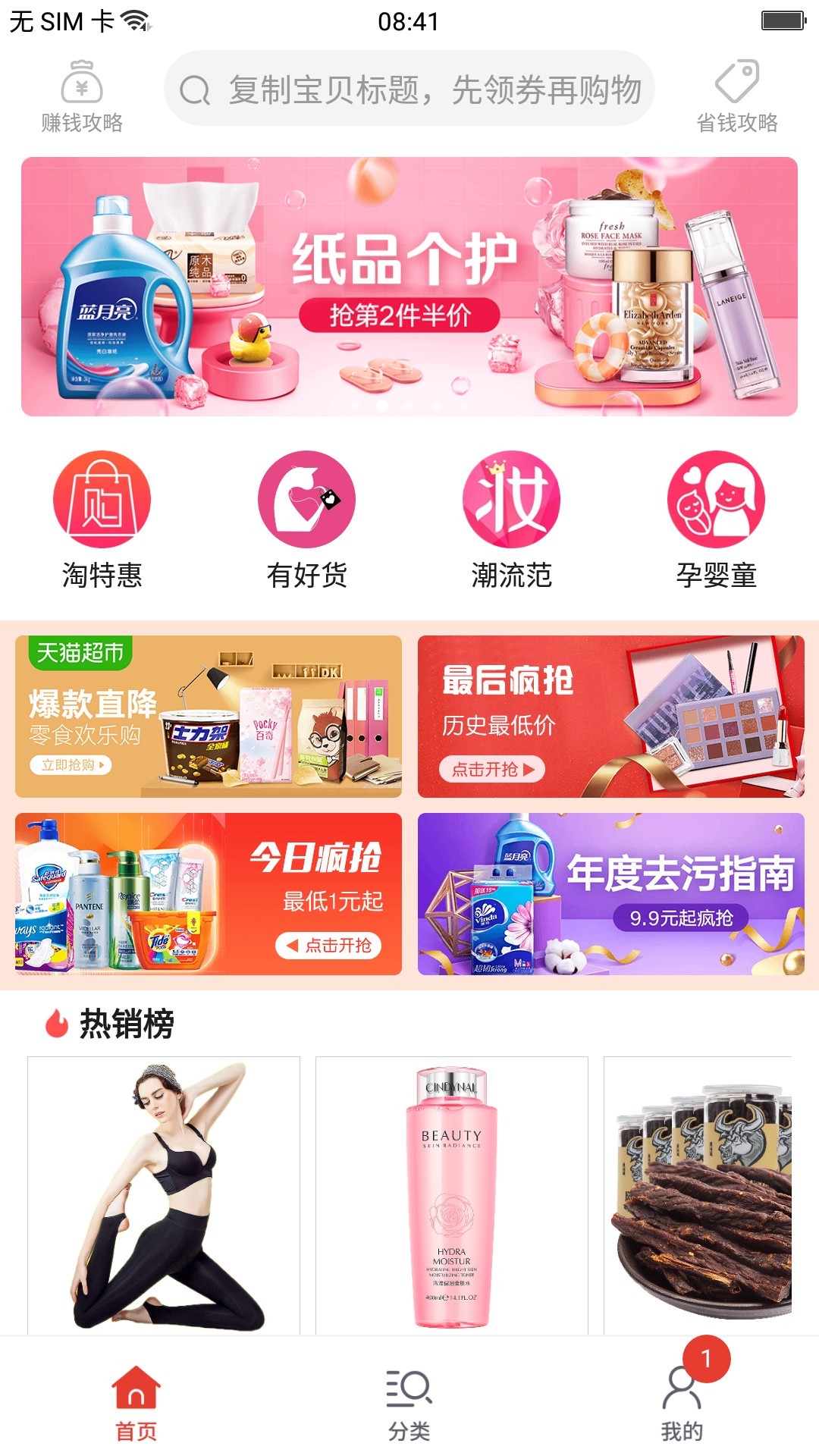This screenshot has height=1456, width=819.
Task: Open the beef jerky product card
Action: [x=698, y=1194]
